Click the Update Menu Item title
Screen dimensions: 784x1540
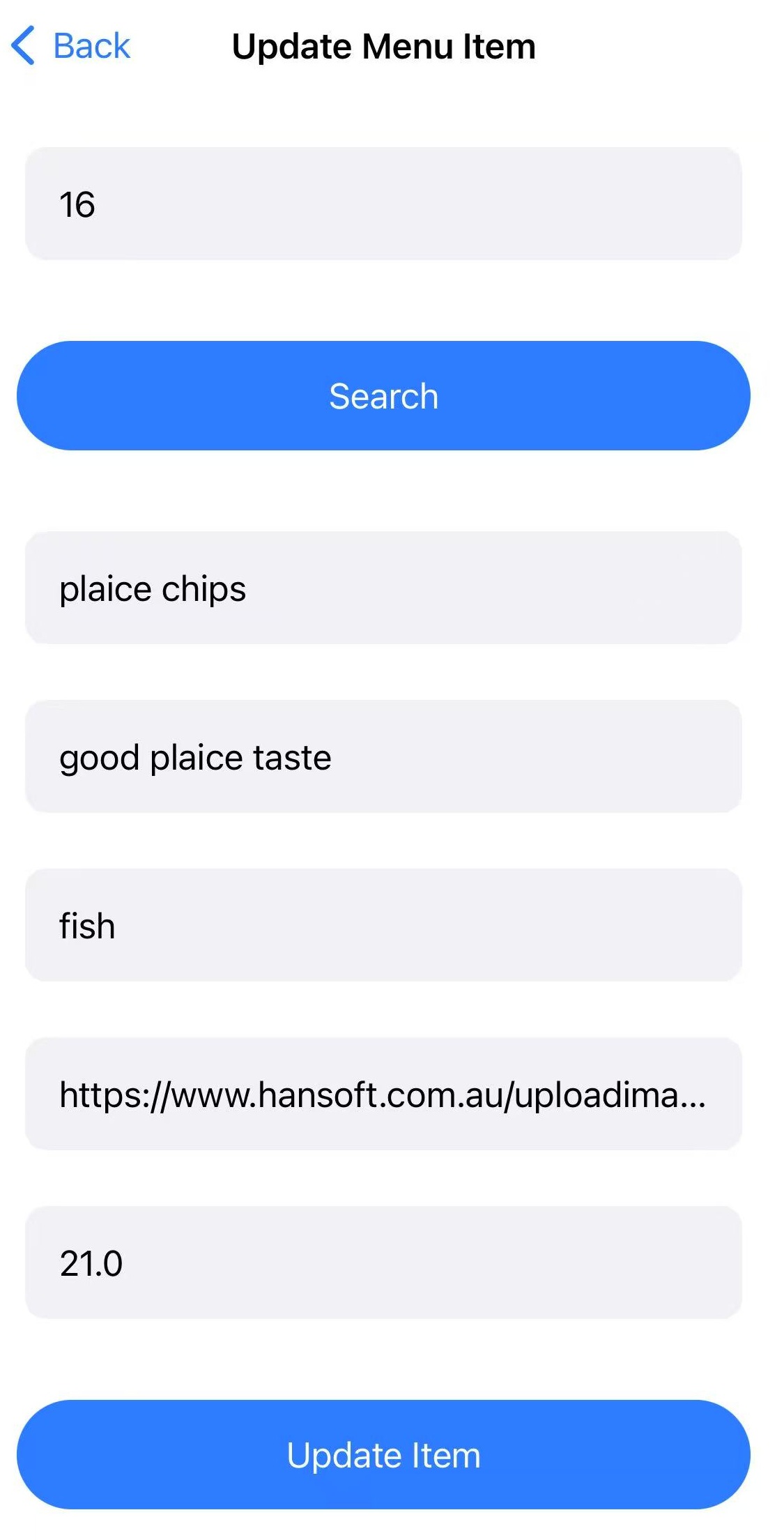(383, 46)
